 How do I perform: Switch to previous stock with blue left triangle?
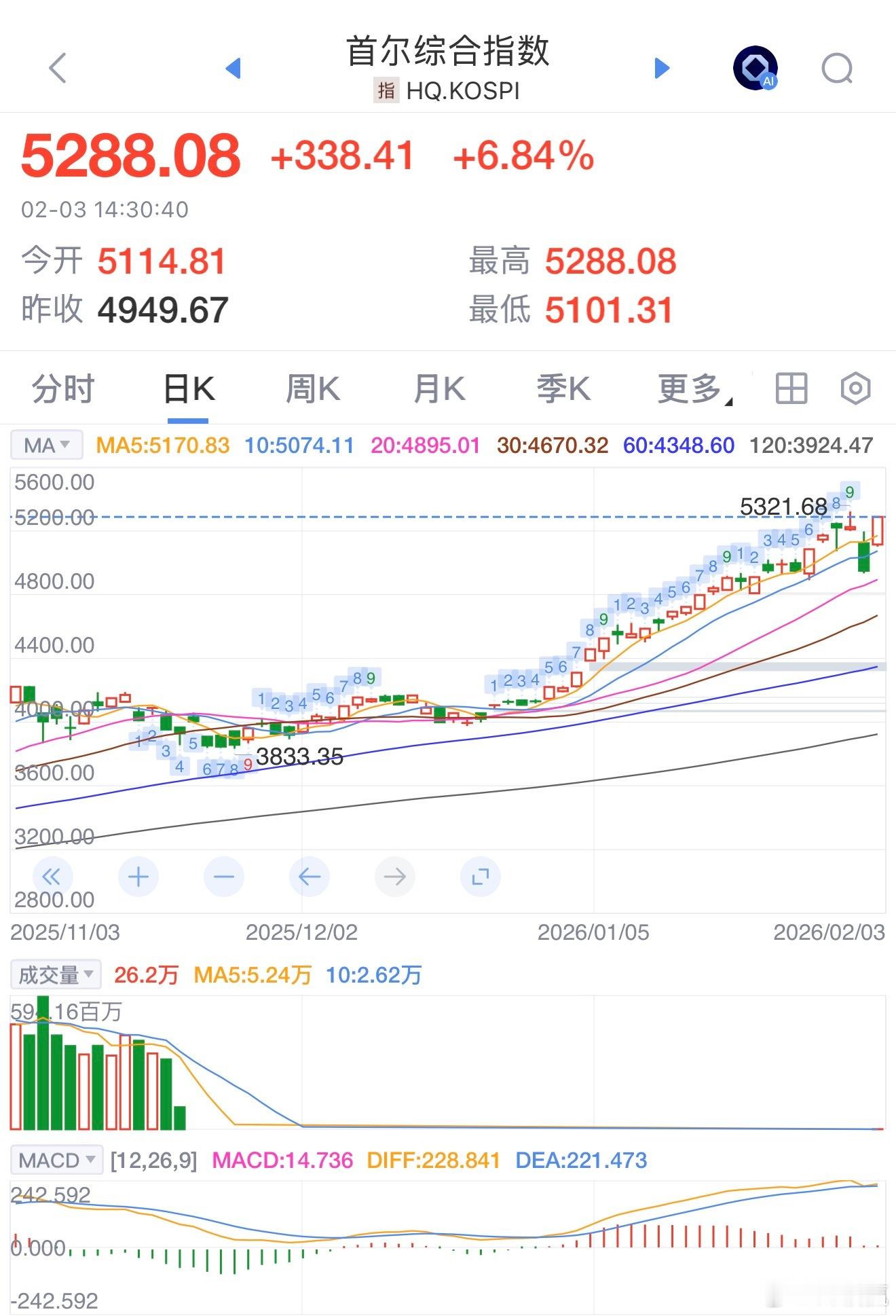point(234,68)
